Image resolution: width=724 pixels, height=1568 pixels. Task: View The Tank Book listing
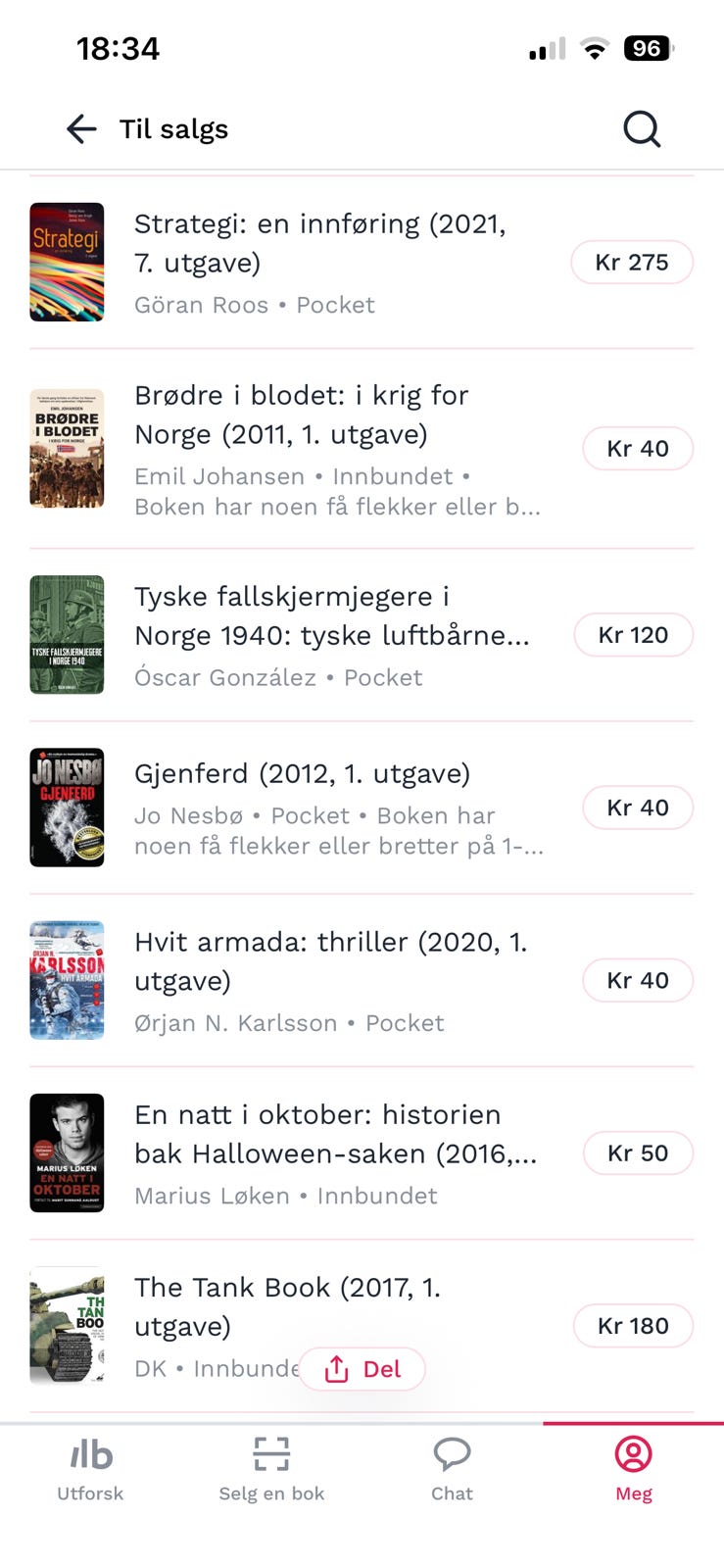click(287, 1305)
